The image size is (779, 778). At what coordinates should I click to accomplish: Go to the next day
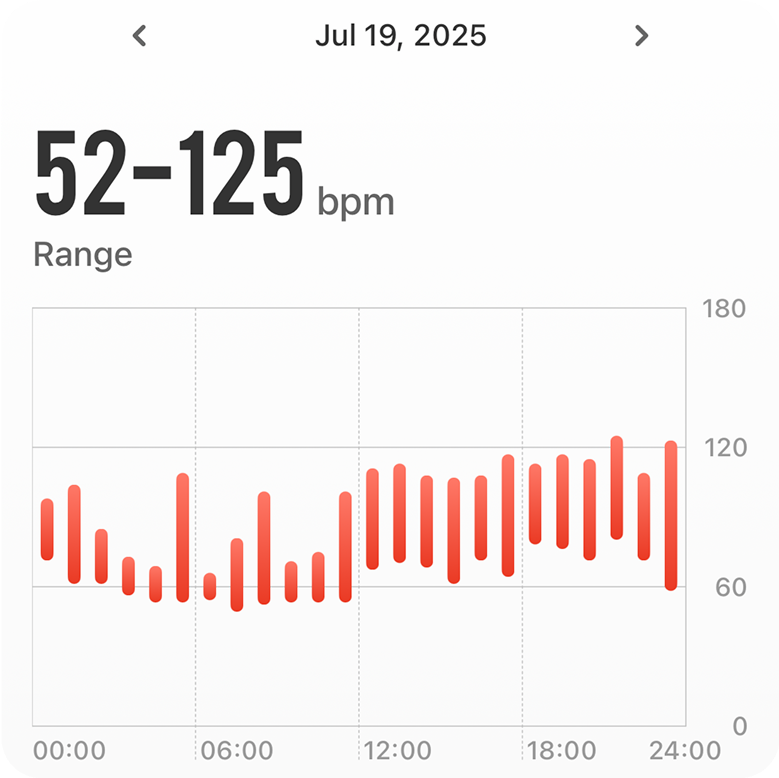(x=641, y=36)
